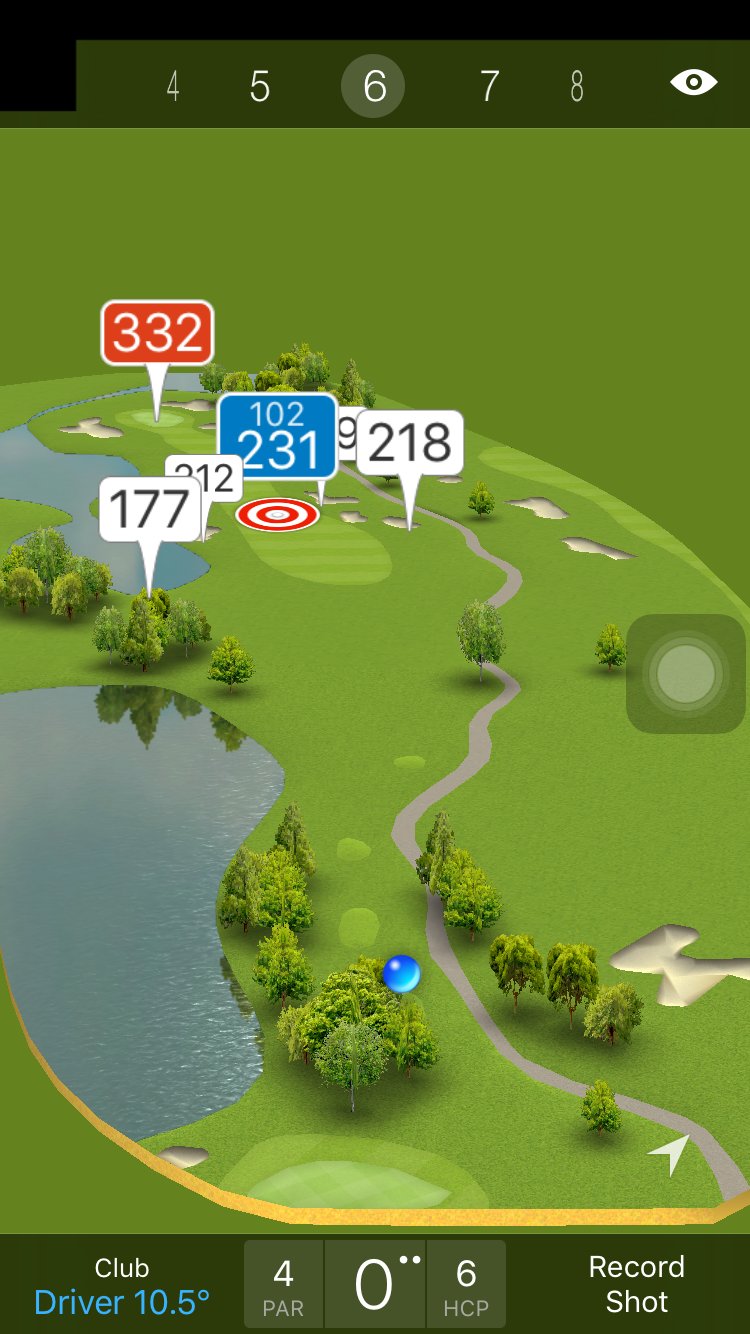Tap the round joystick control

(686, 674)
